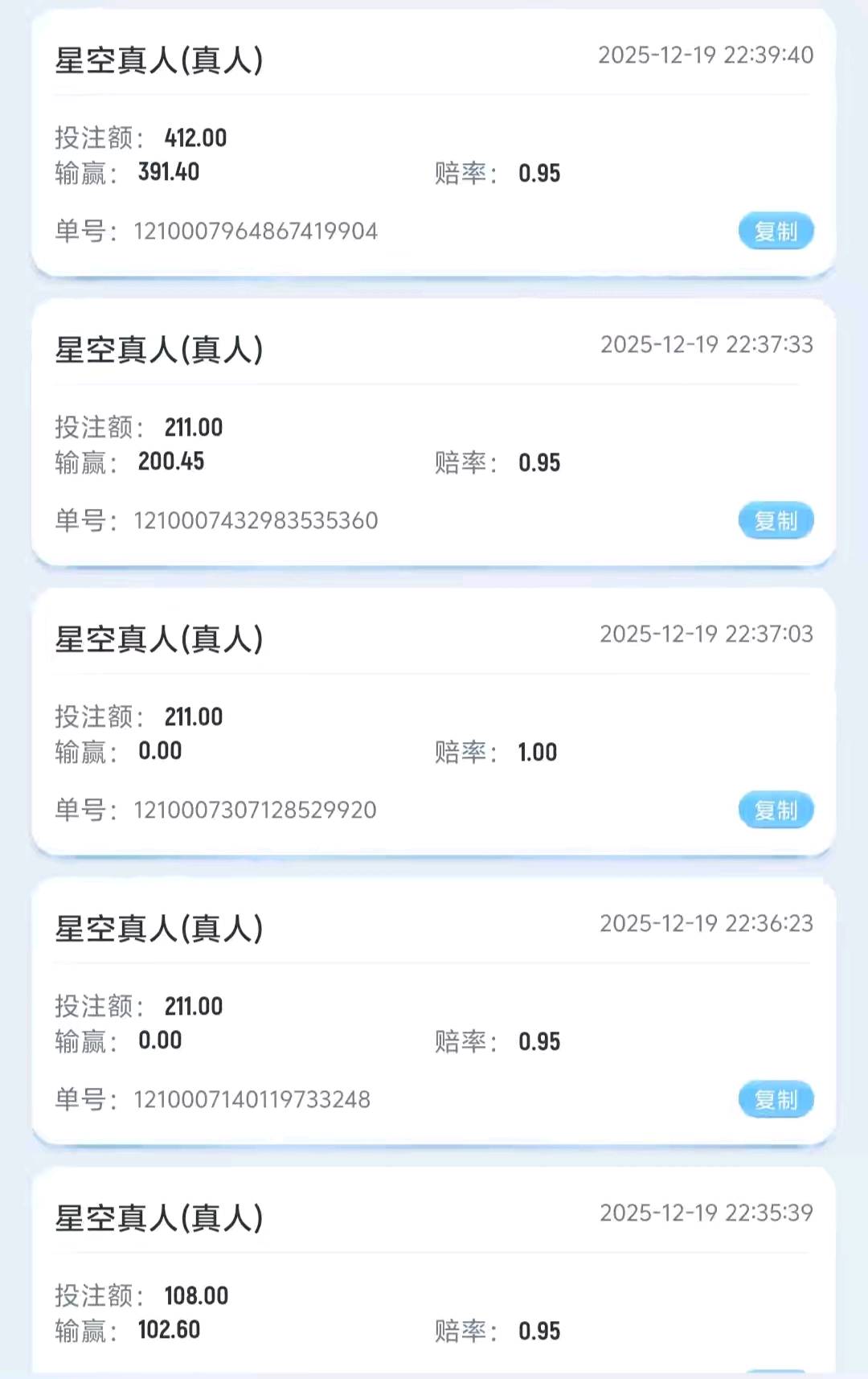The width and height of the screenshot is (868, 1379).
Task: Click the 星空真人(真人) title on the second record
Action: [x=159, y=350]
